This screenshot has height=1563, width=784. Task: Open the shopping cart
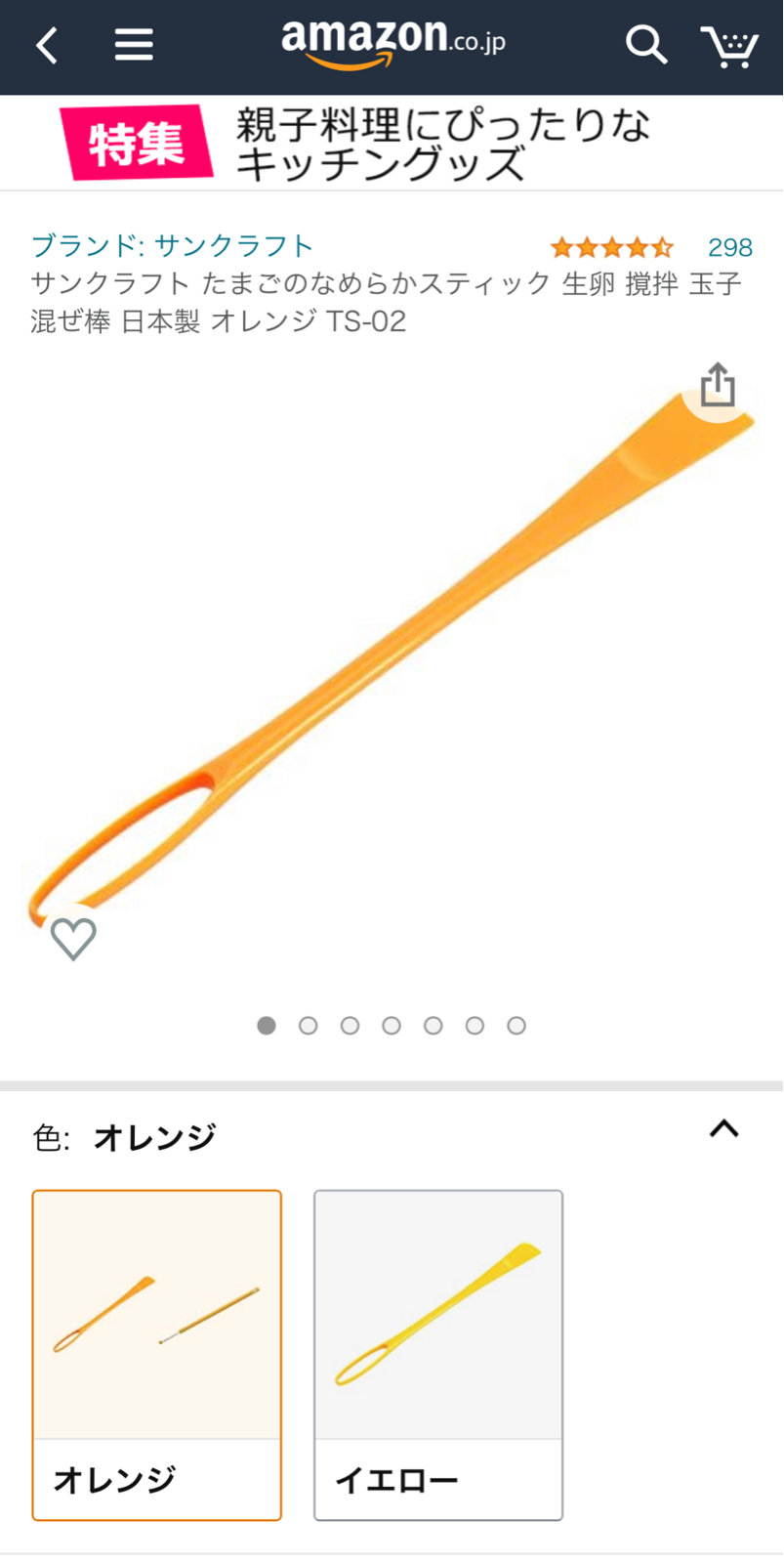click(729, 46)
